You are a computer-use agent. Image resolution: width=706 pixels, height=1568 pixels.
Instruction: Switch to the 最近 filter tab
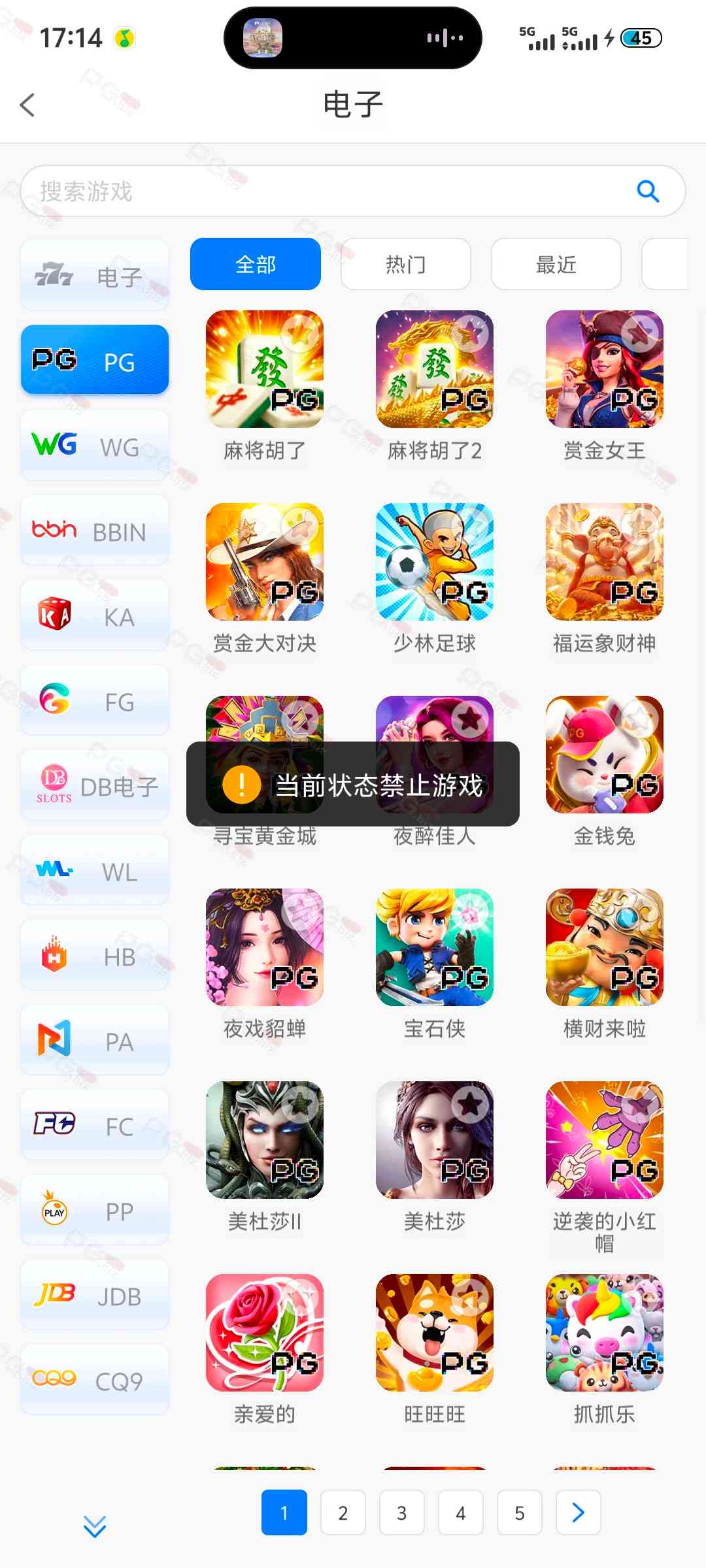[x=556, y=264]
